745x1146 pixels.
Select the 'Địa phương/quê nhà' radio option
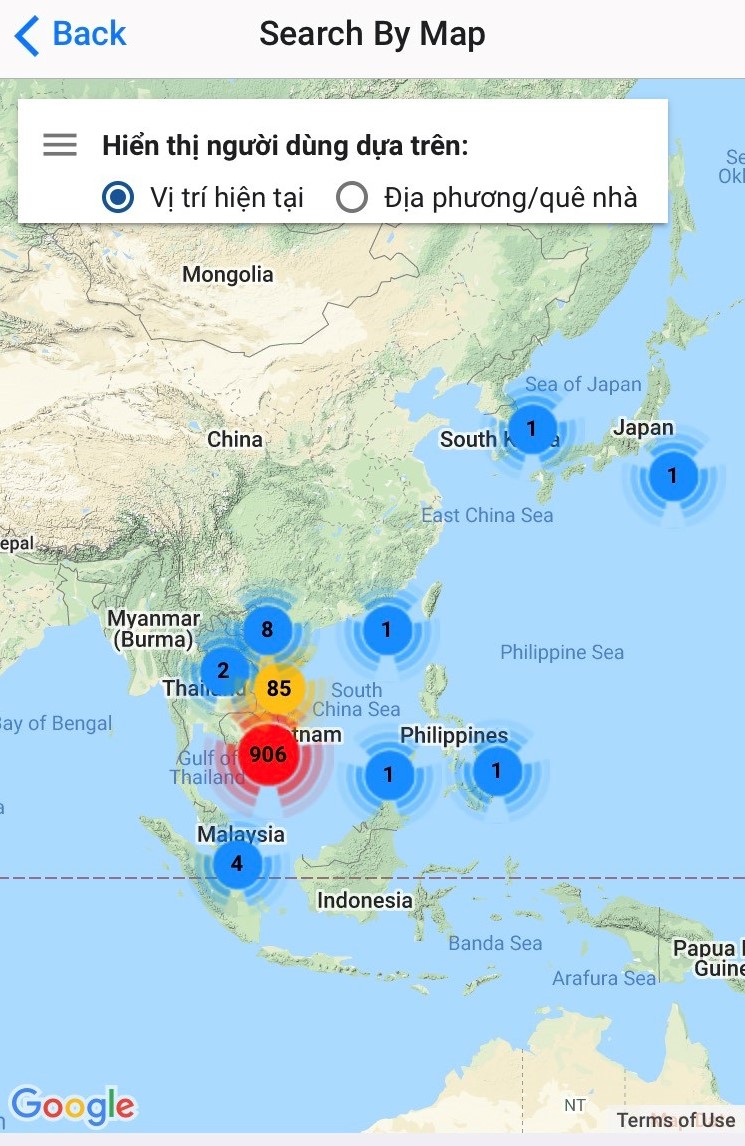tap(352, 197)
